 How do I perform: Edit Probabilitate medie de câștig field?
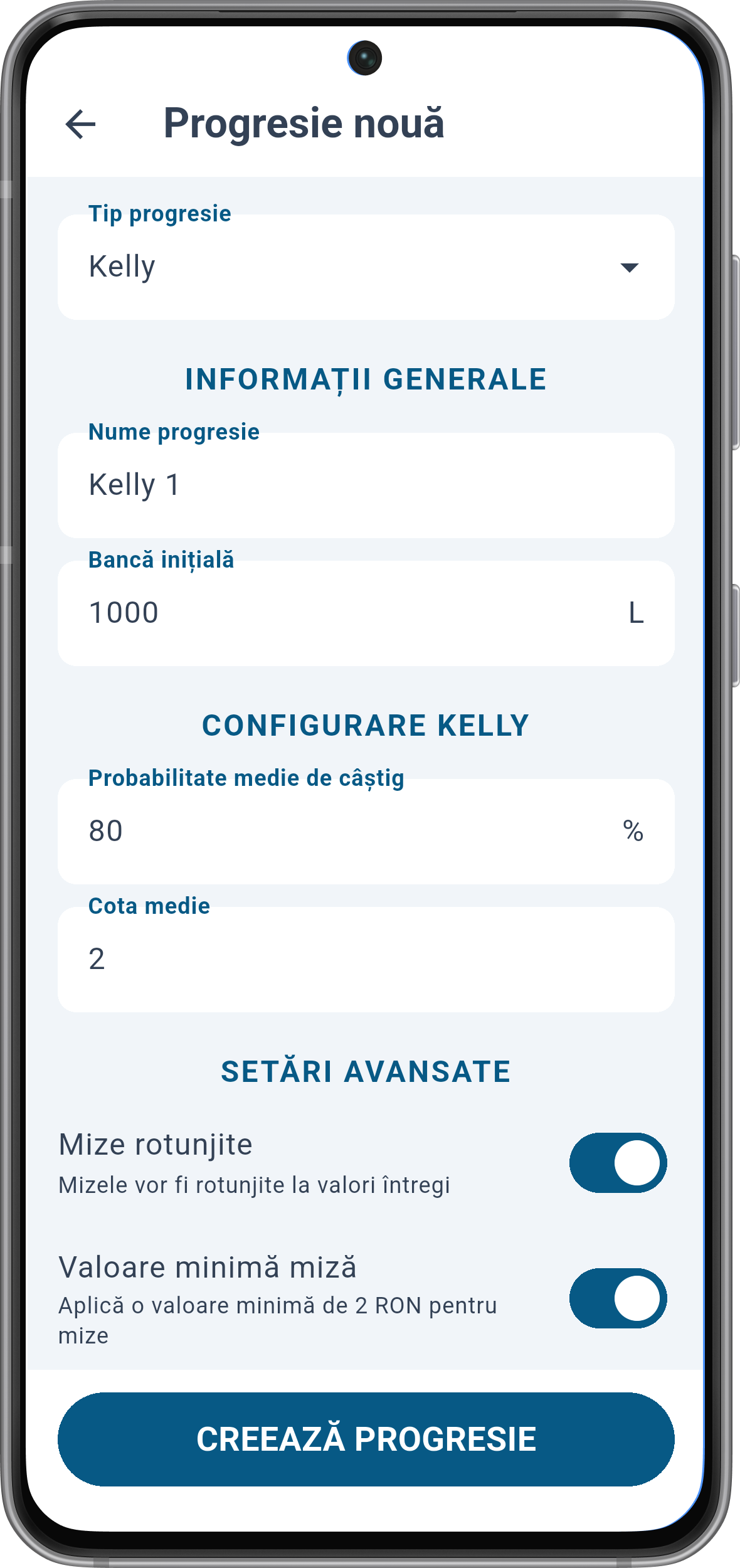(366, 832)
